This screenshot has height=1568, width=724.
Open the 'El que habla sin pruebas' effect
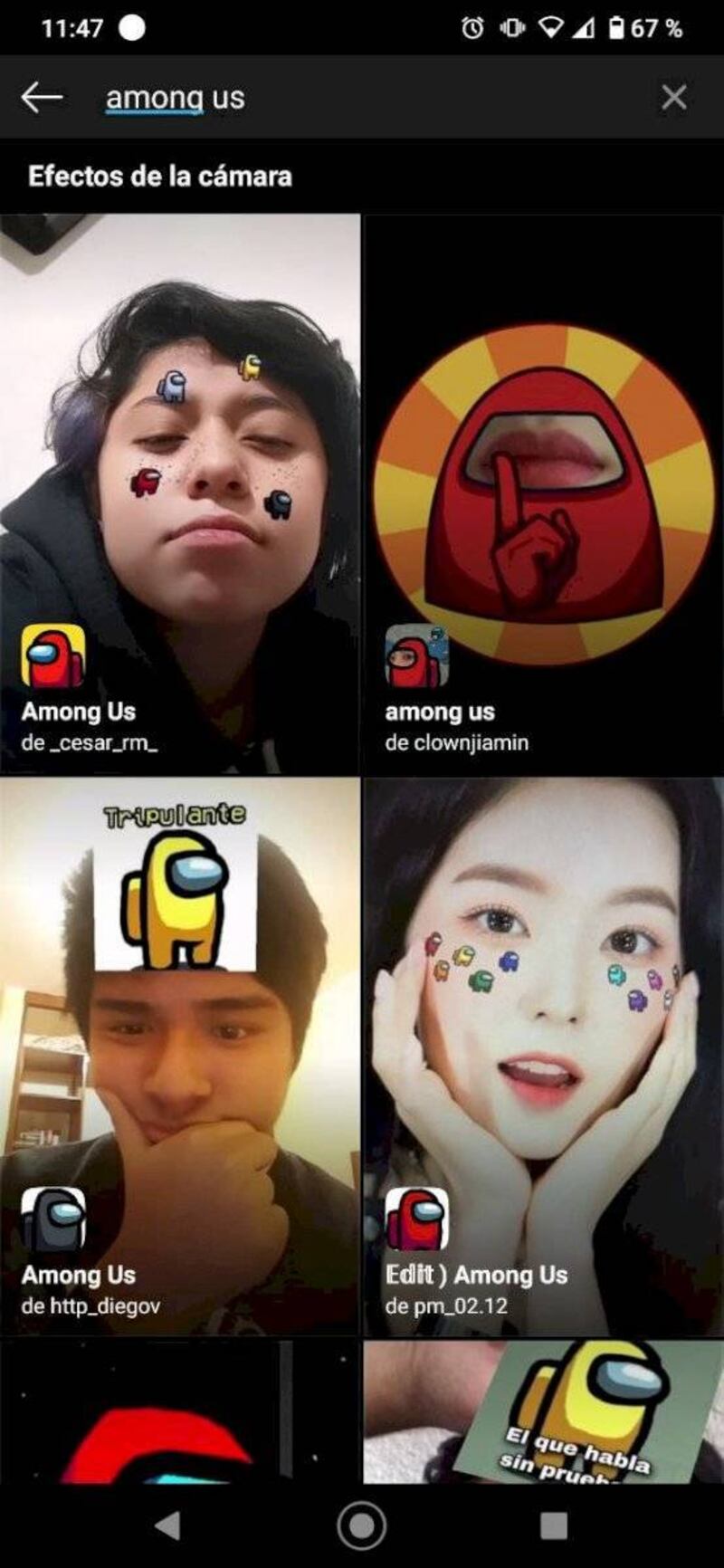(x=542, y=1410)
